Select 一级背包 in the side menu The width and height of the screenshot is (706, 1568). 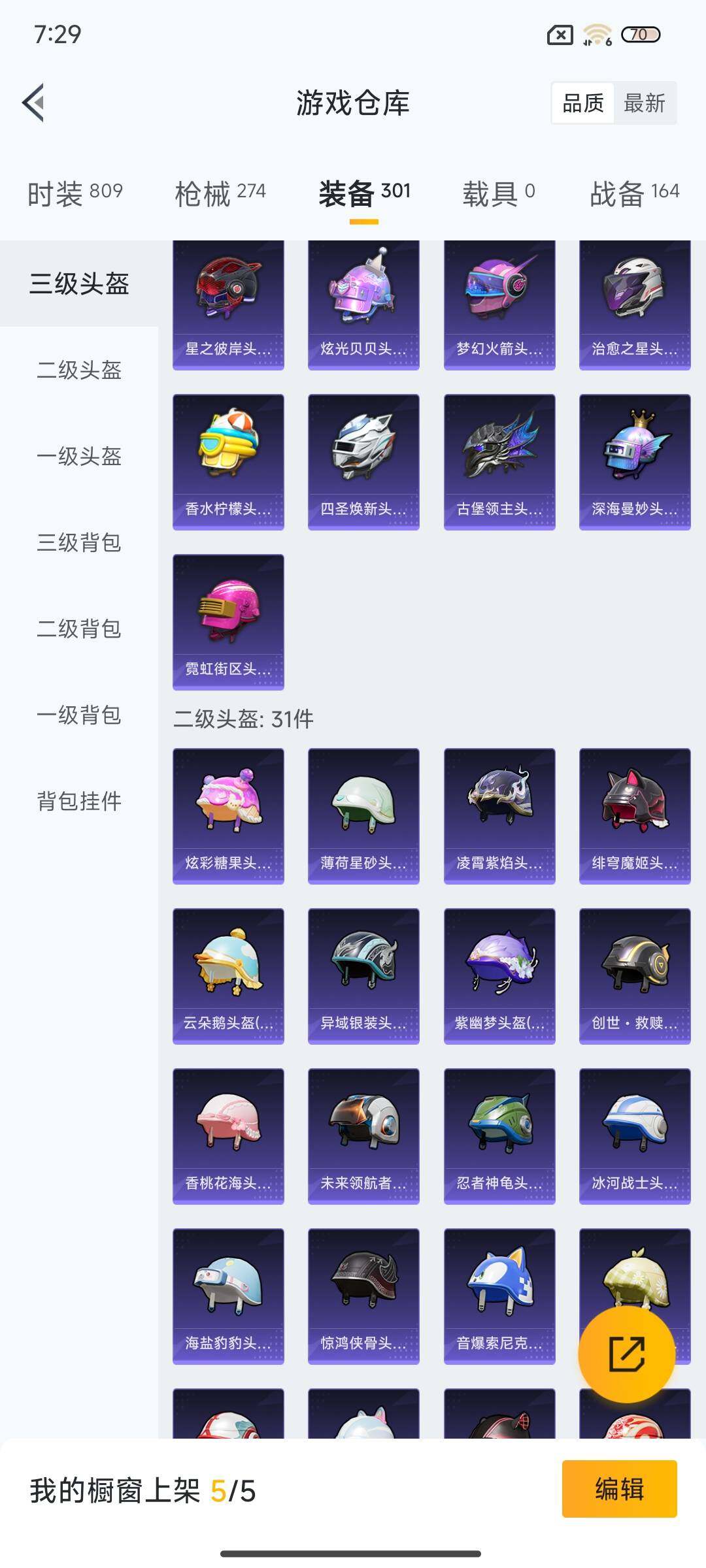tap(79, 715)
